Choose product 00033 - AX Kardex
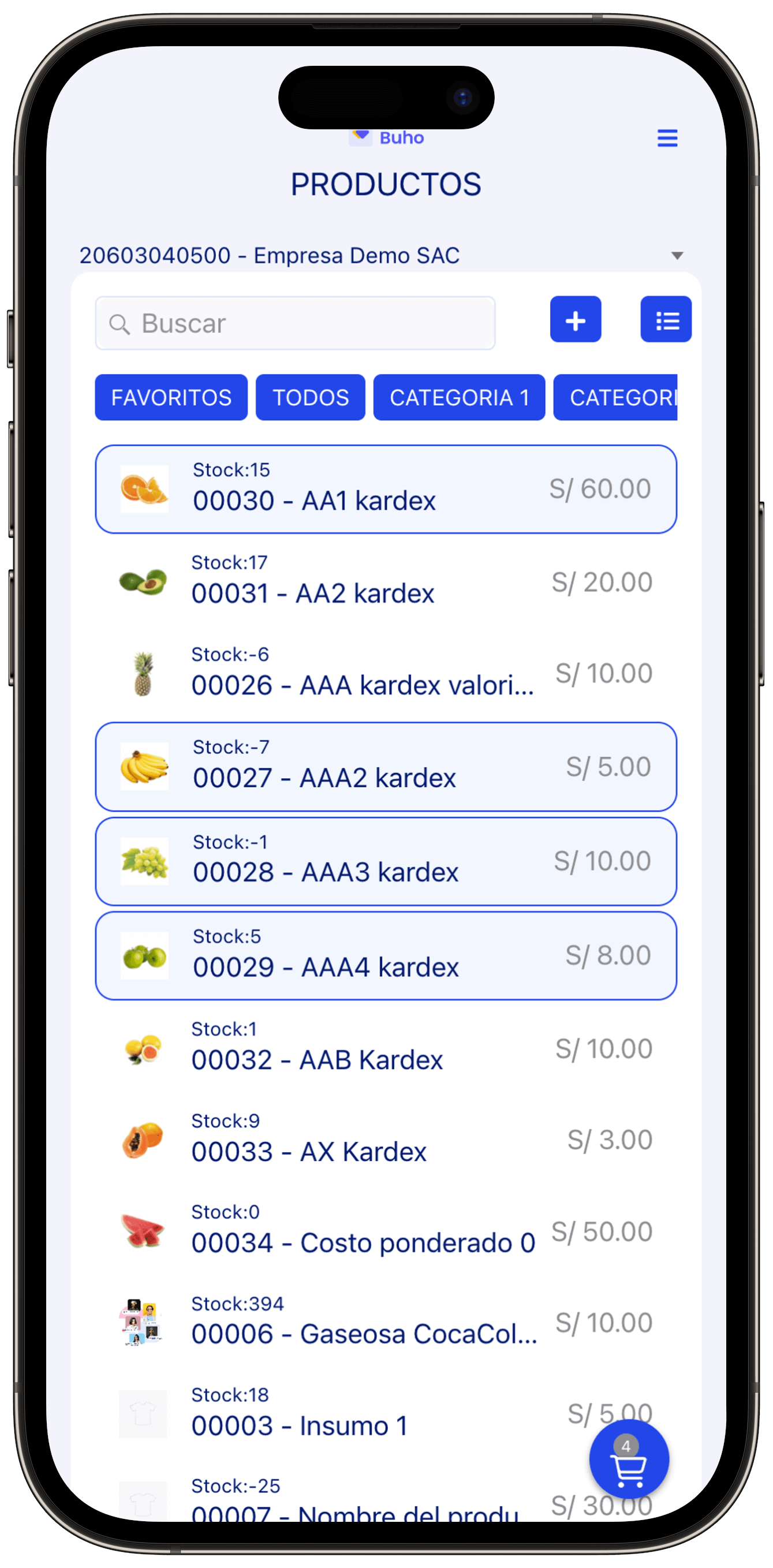Image resolution: width=773 pixels, height=1568 pixels. tap(386, 1140)
